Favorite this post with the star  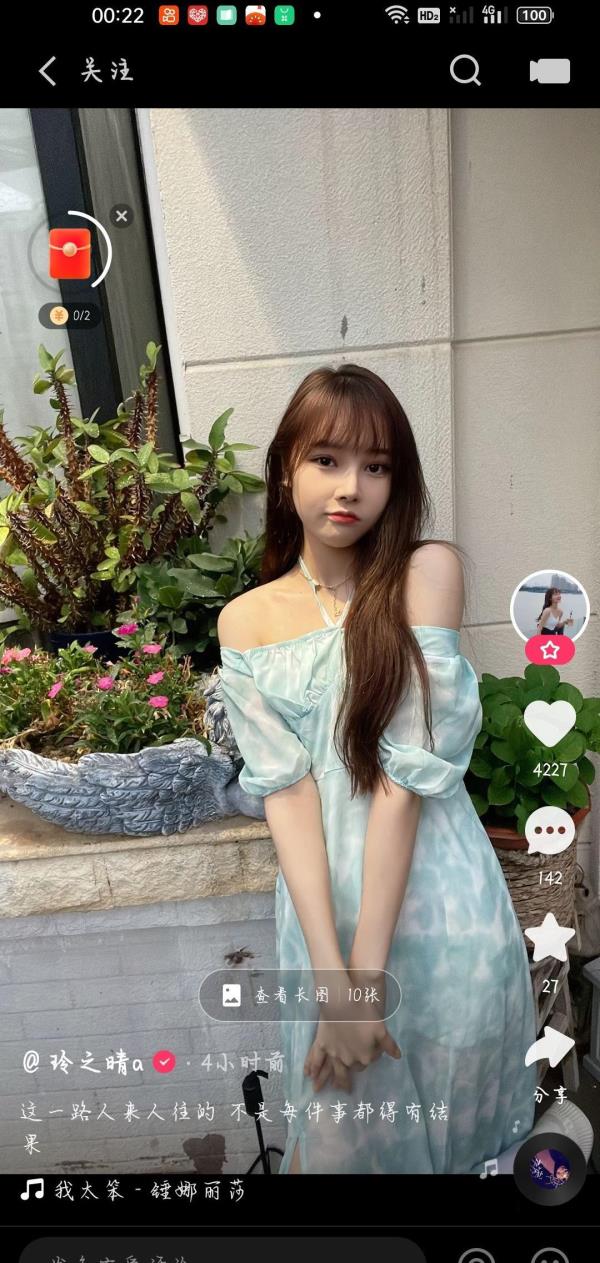point(550,938)
